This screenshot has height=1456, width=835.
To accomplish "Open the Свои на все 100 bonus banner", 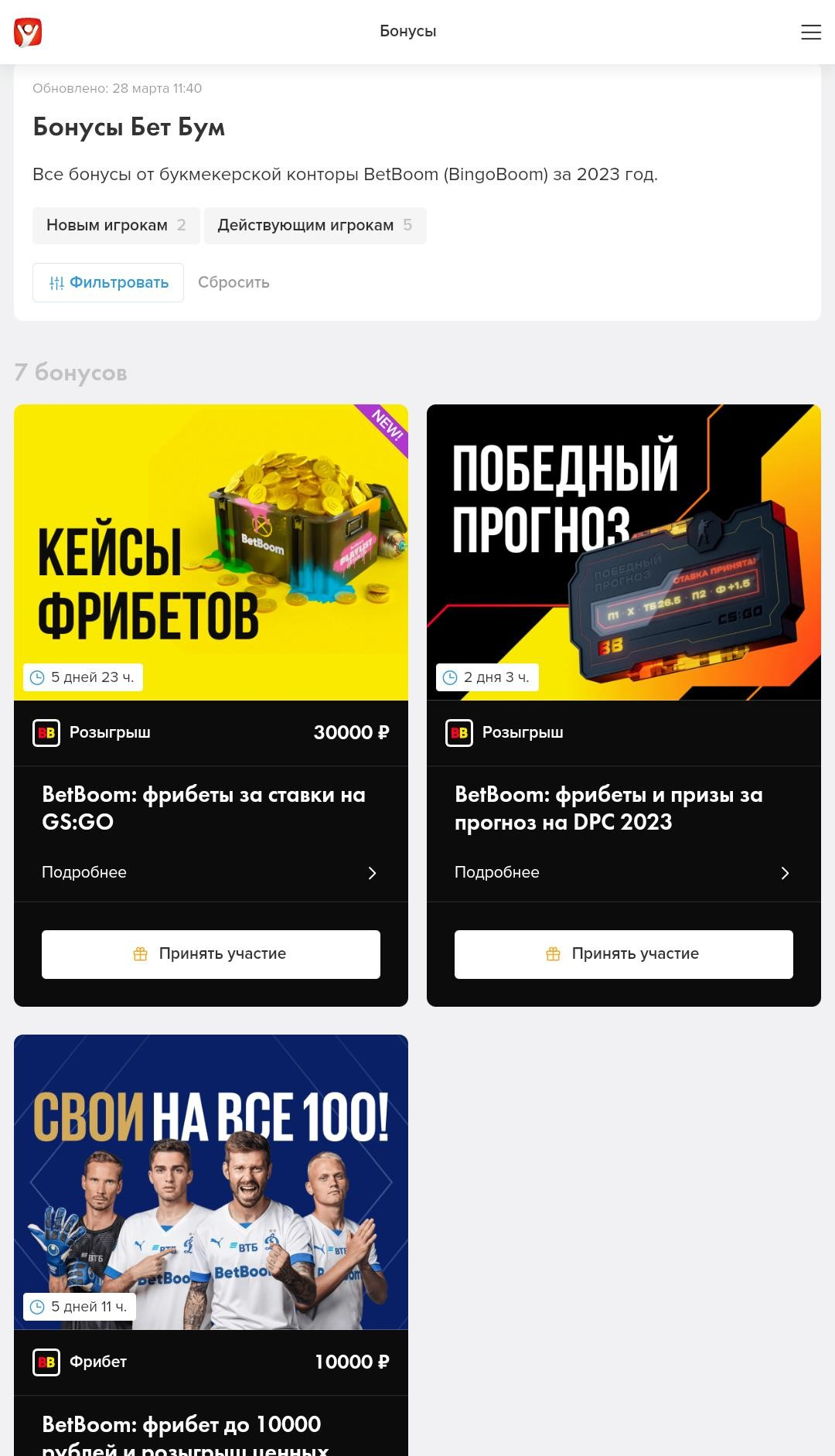I will coord(210,1182).
